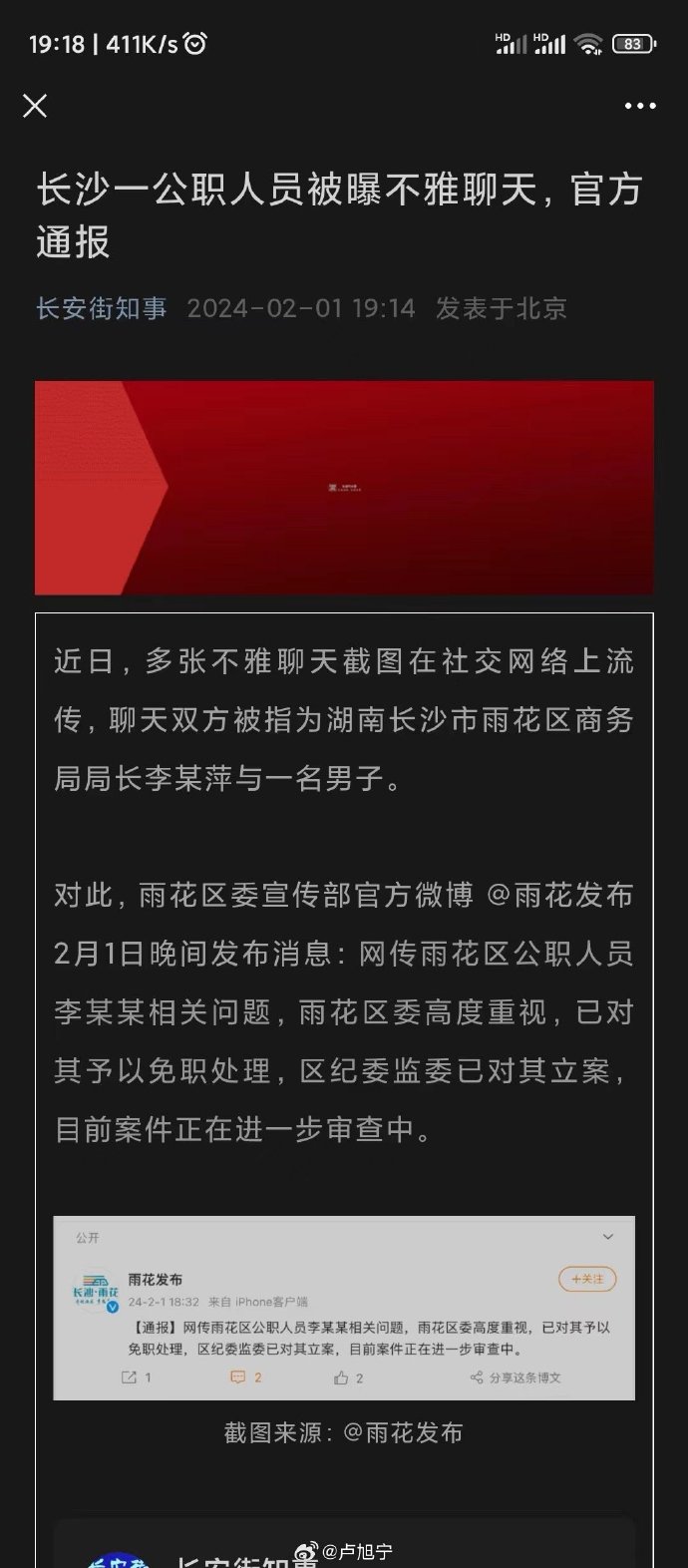The height and width of the screenshot is (1568, 688).
Task: Open the 长安街知事 account link
Action: [102, 308]
